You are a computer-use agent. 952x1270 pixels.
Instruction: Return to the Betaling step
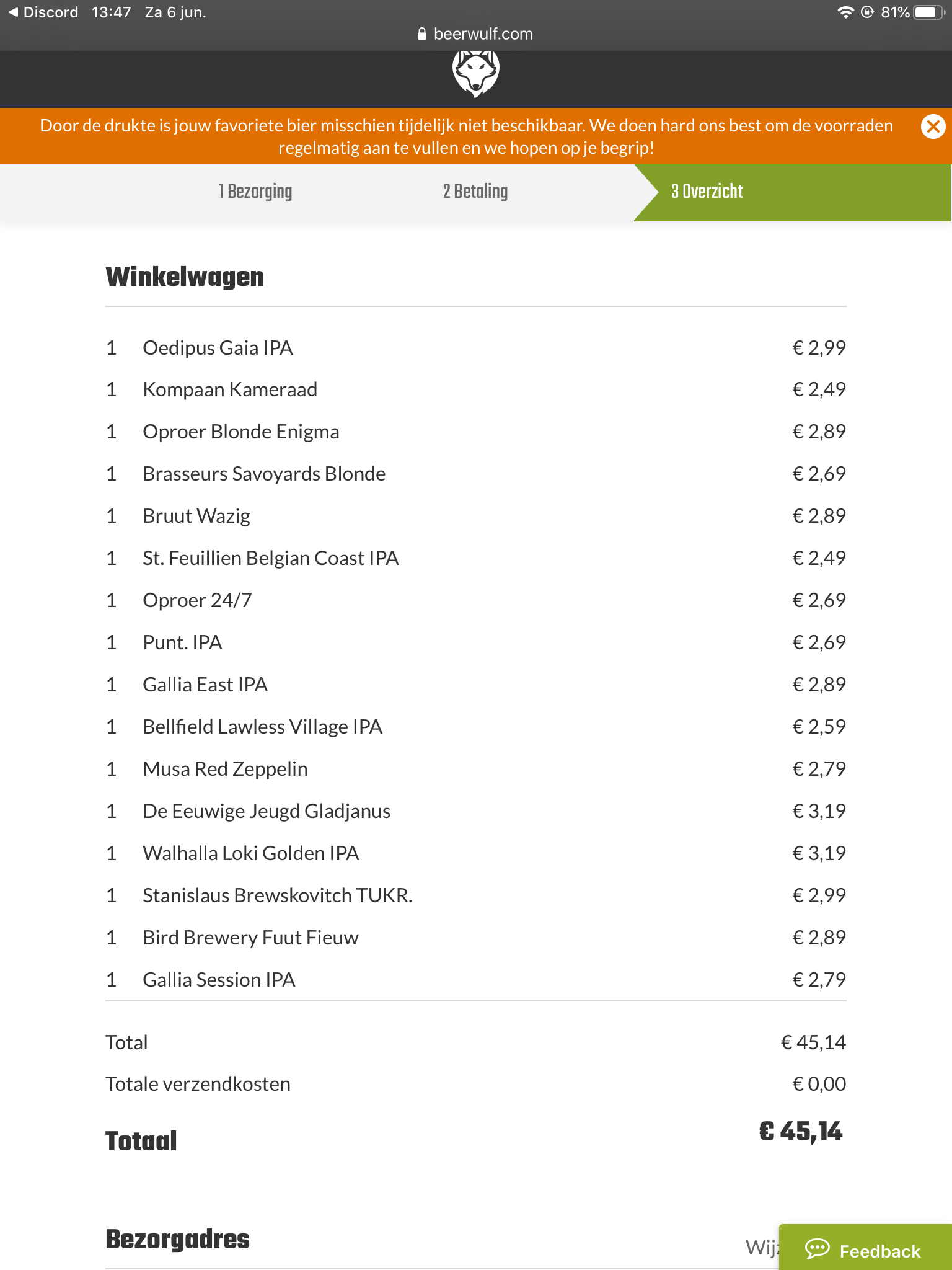click(x=475, y=192)
